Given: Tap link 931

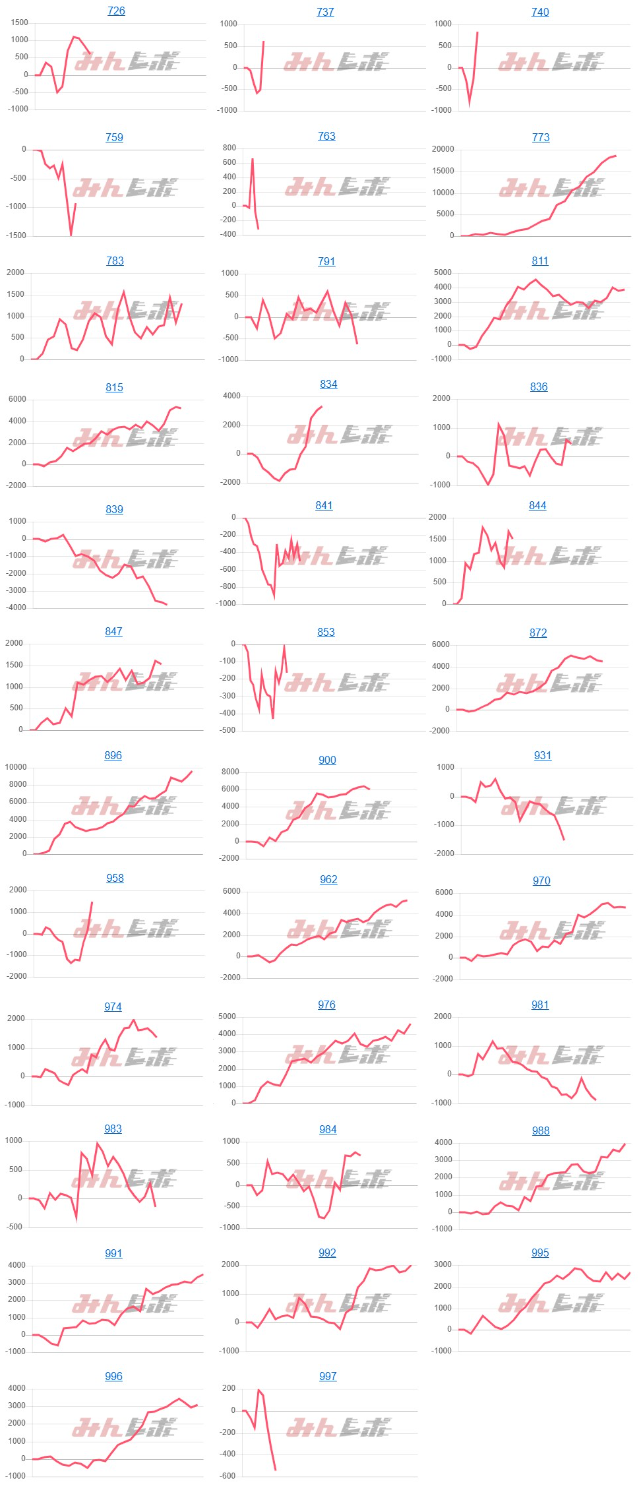Looking at the screenshot, I should [x=542, y=755].
